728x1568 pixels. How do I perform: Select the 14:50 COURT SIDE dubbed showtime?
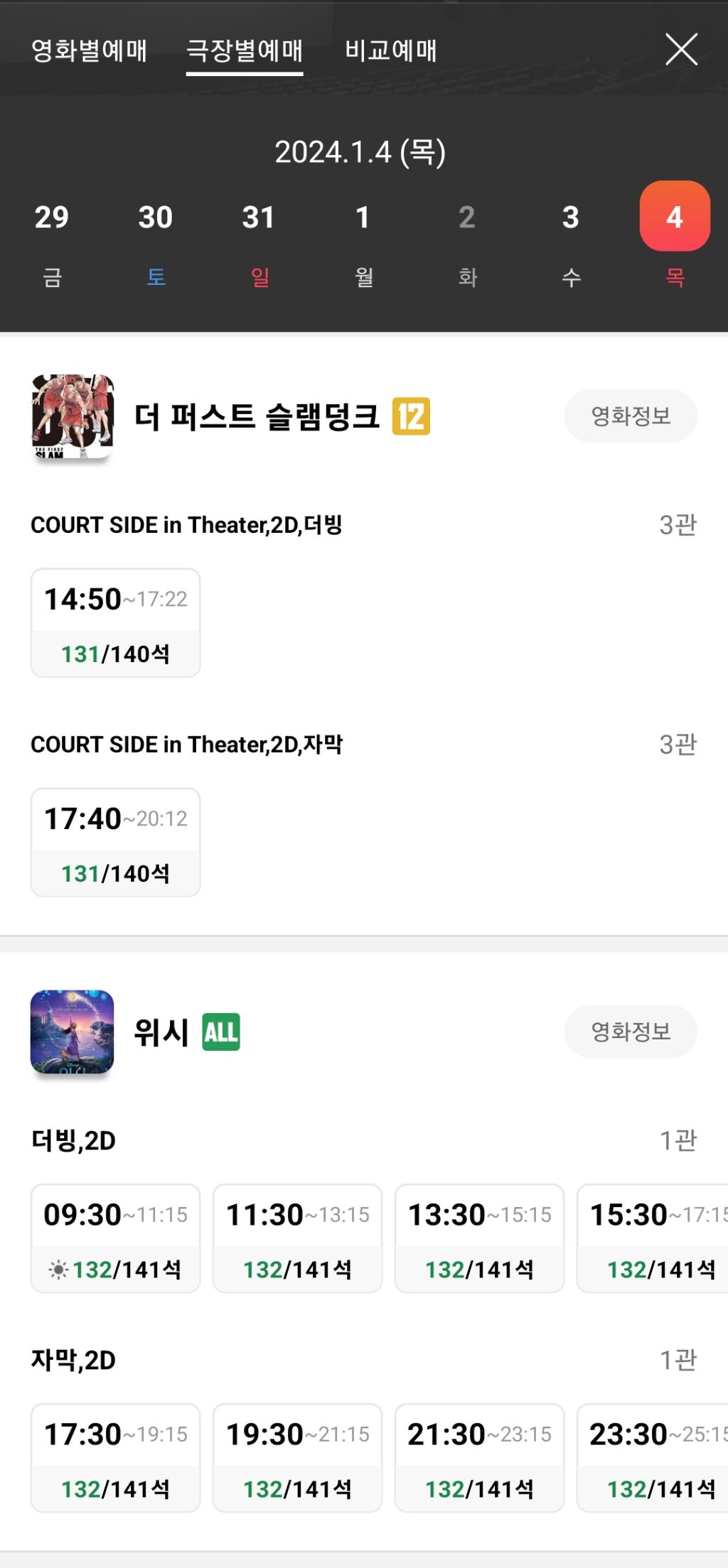(115, 623)
